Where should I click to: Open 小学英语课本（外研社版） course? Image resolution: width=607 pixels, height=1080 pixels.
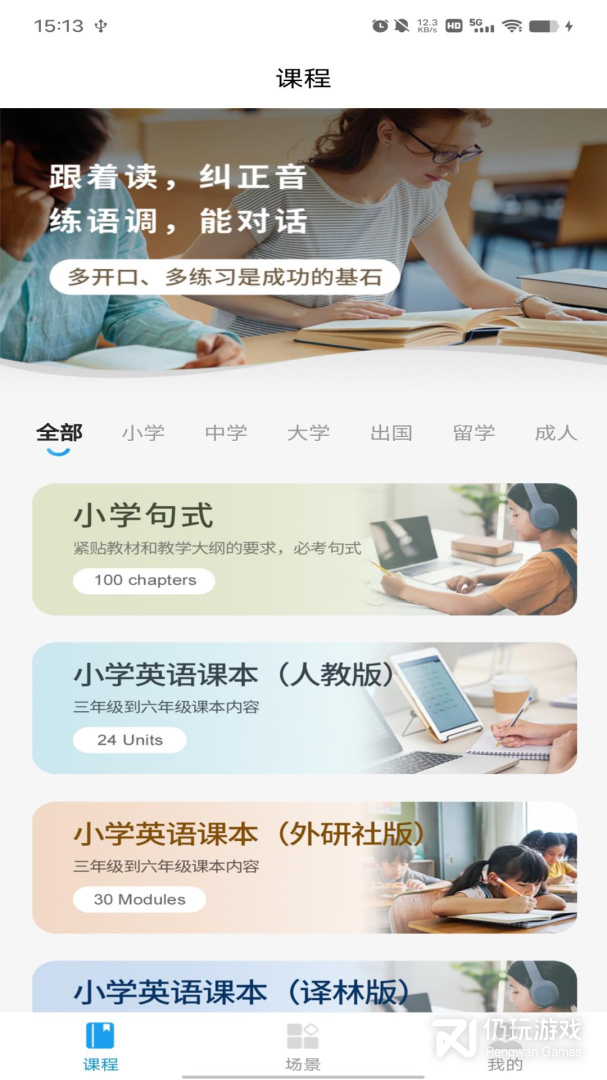point(304,867)
